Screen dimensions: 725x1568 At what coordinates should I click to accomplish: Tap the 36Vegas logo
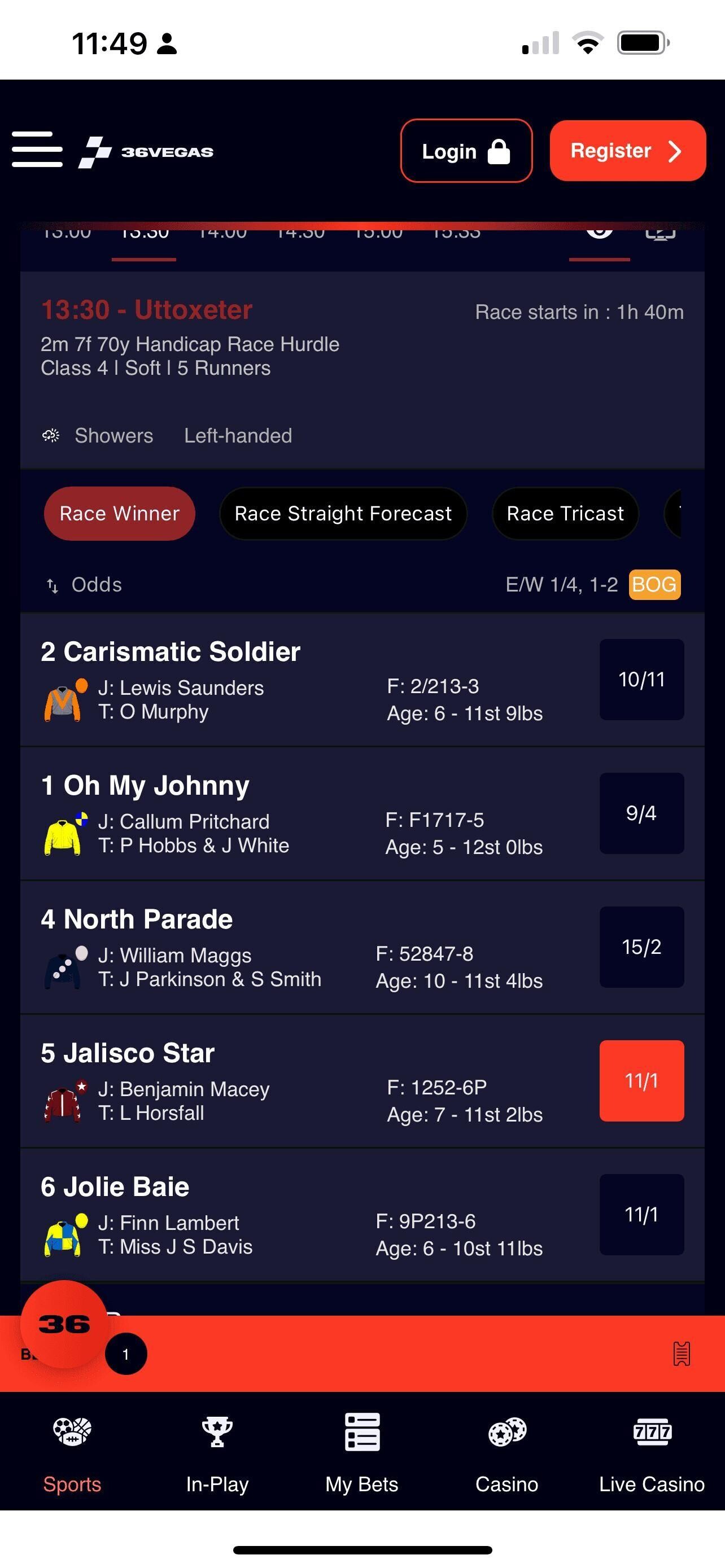tap(146, 151)
